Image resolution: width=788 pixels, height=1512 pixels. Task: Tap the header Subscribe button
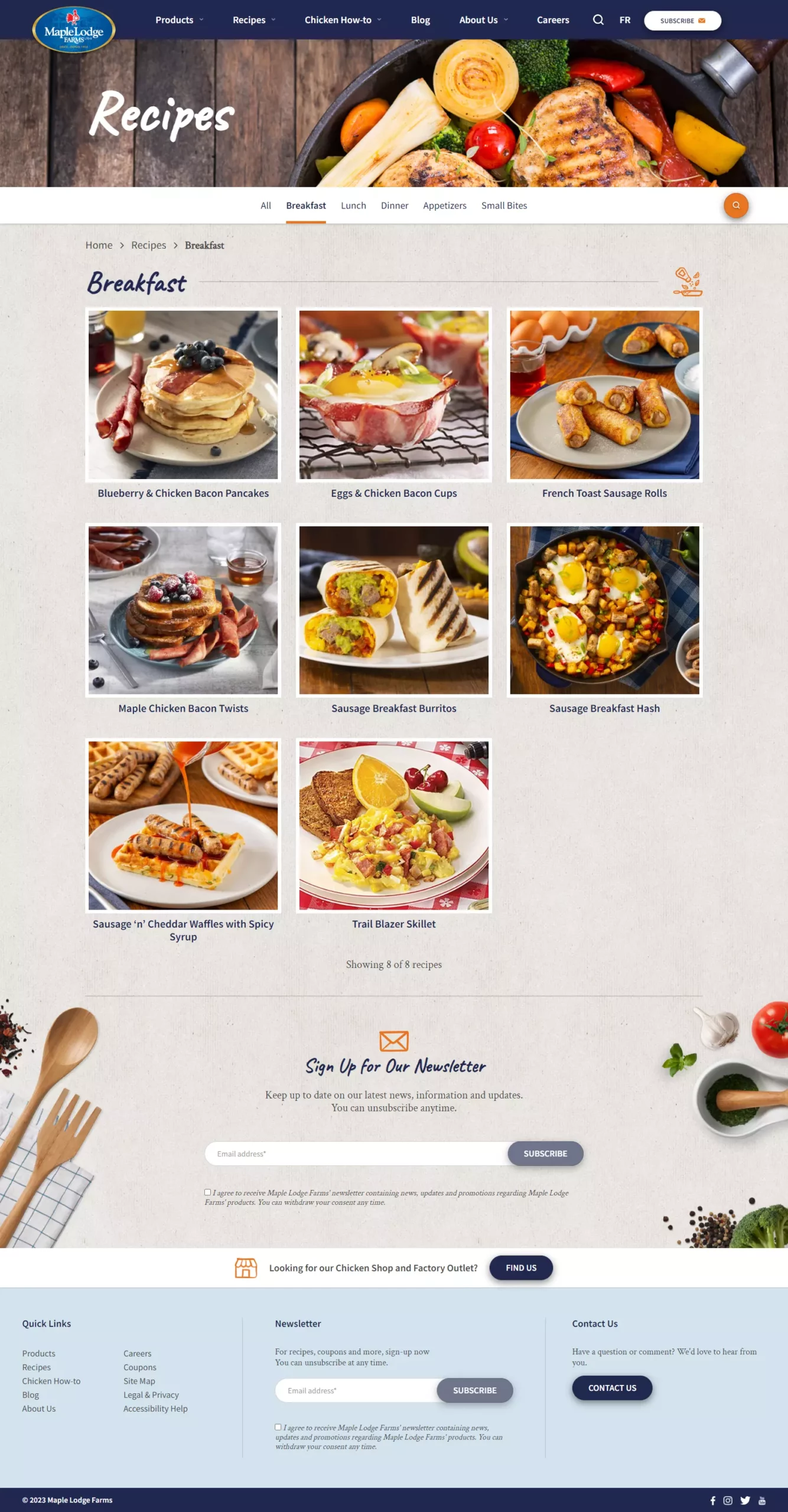coord(682,21)
